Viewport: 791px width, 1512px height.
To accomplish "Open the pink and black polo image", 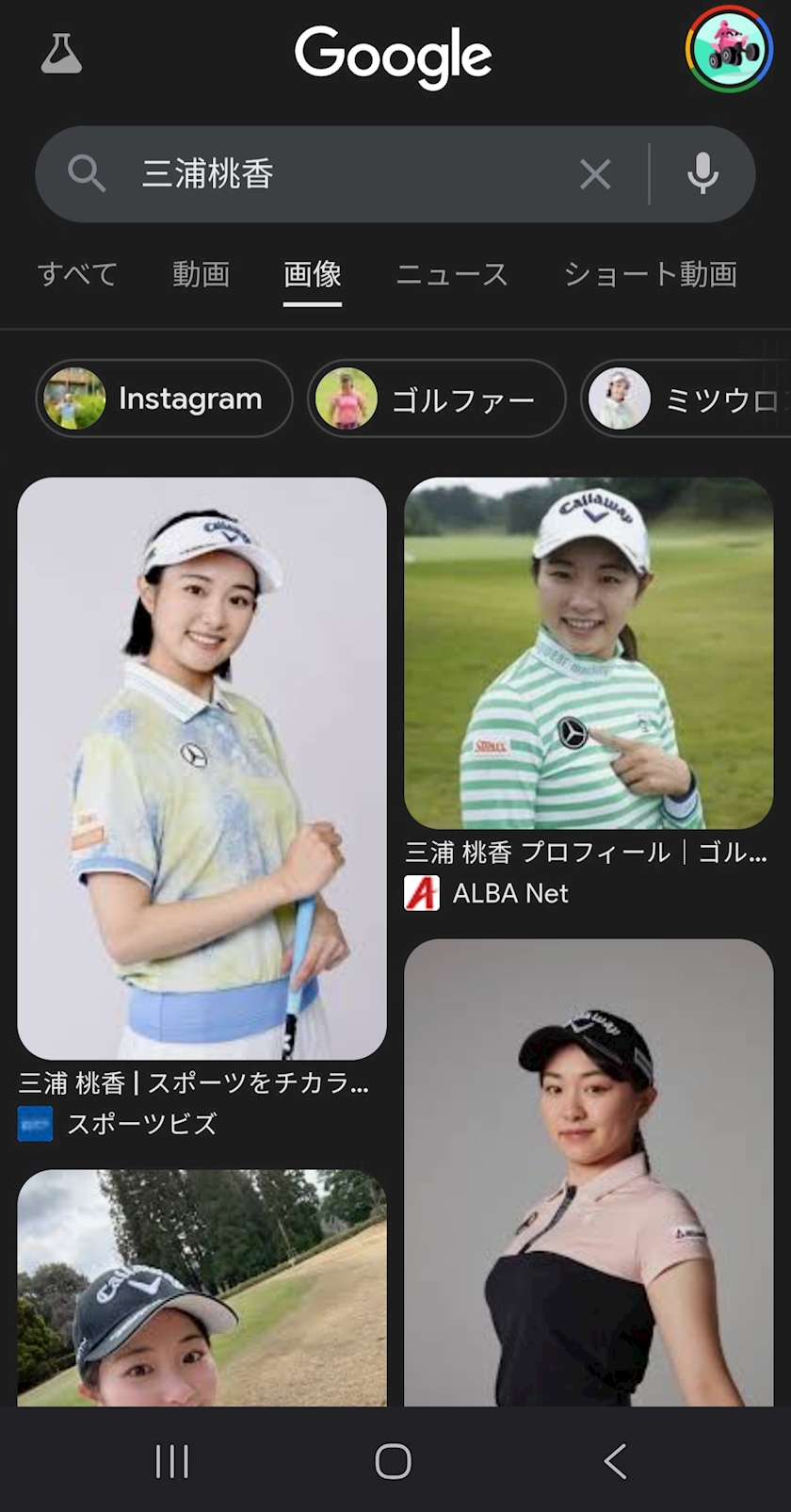I will click(589, 1172).
